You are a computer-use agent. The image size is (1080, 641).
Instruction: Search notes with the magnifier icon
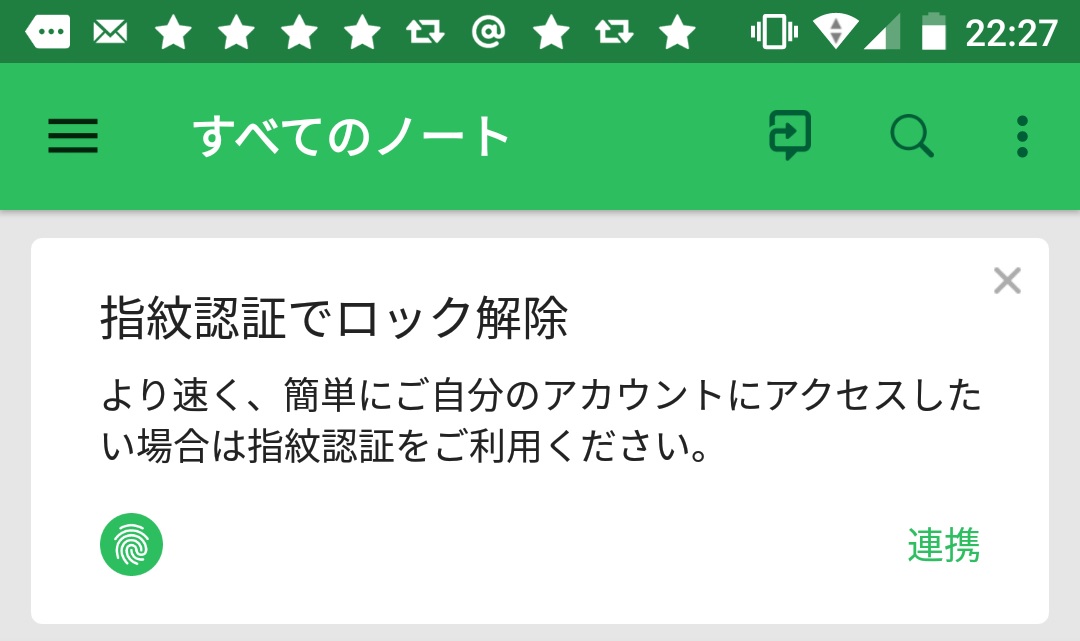point(911,136)
